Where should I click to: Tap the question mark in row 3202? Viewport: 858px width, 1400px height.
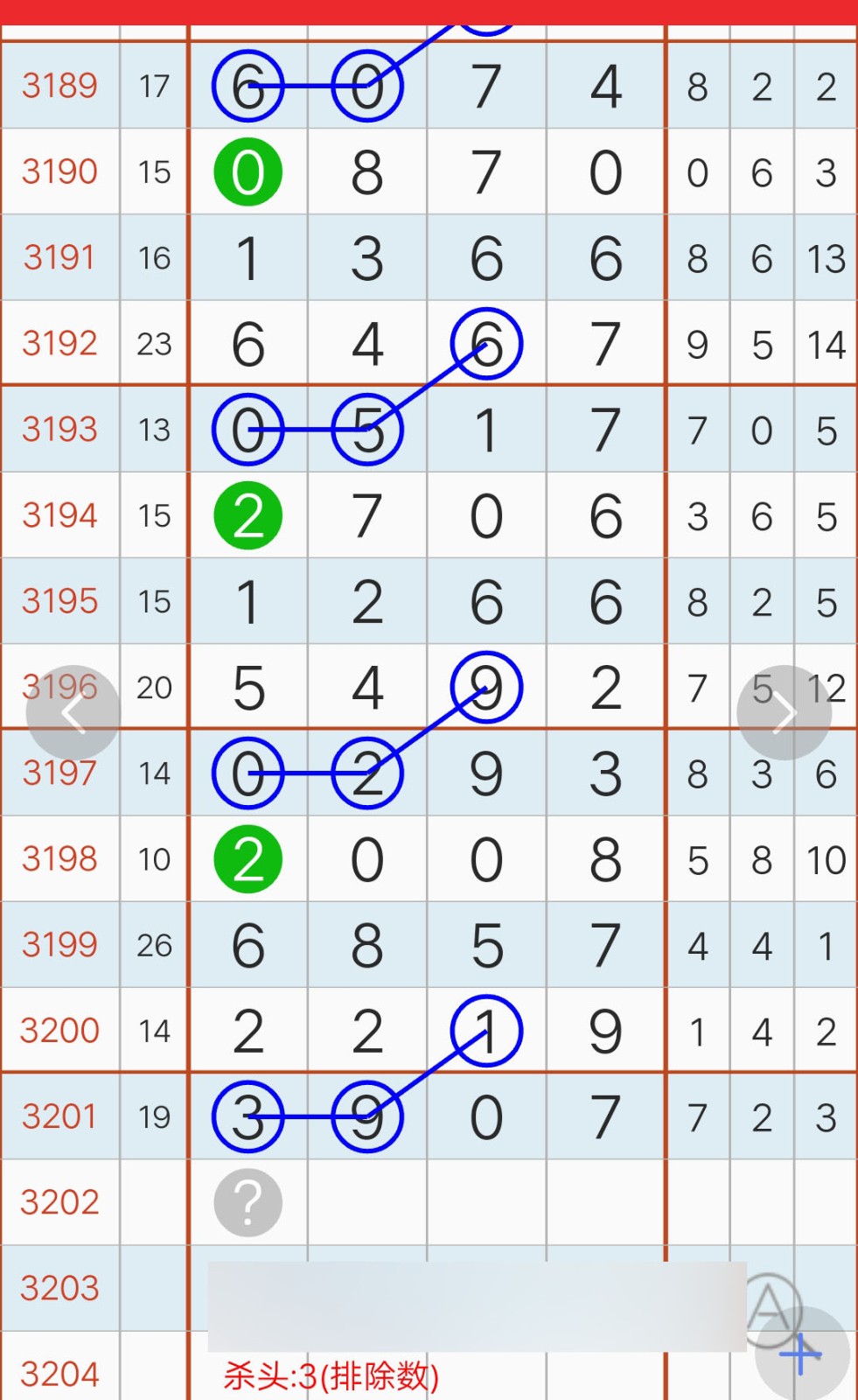(x=248, y=1203)
